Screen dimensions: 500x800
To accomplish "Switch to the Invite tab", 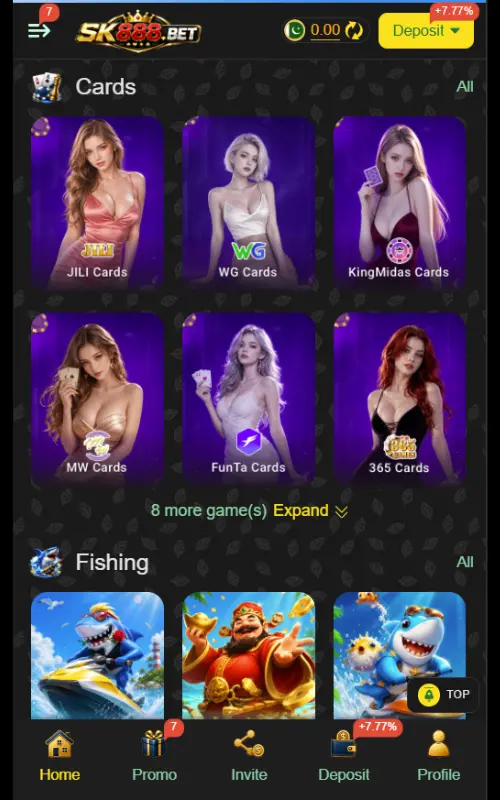I will [249, 756].
